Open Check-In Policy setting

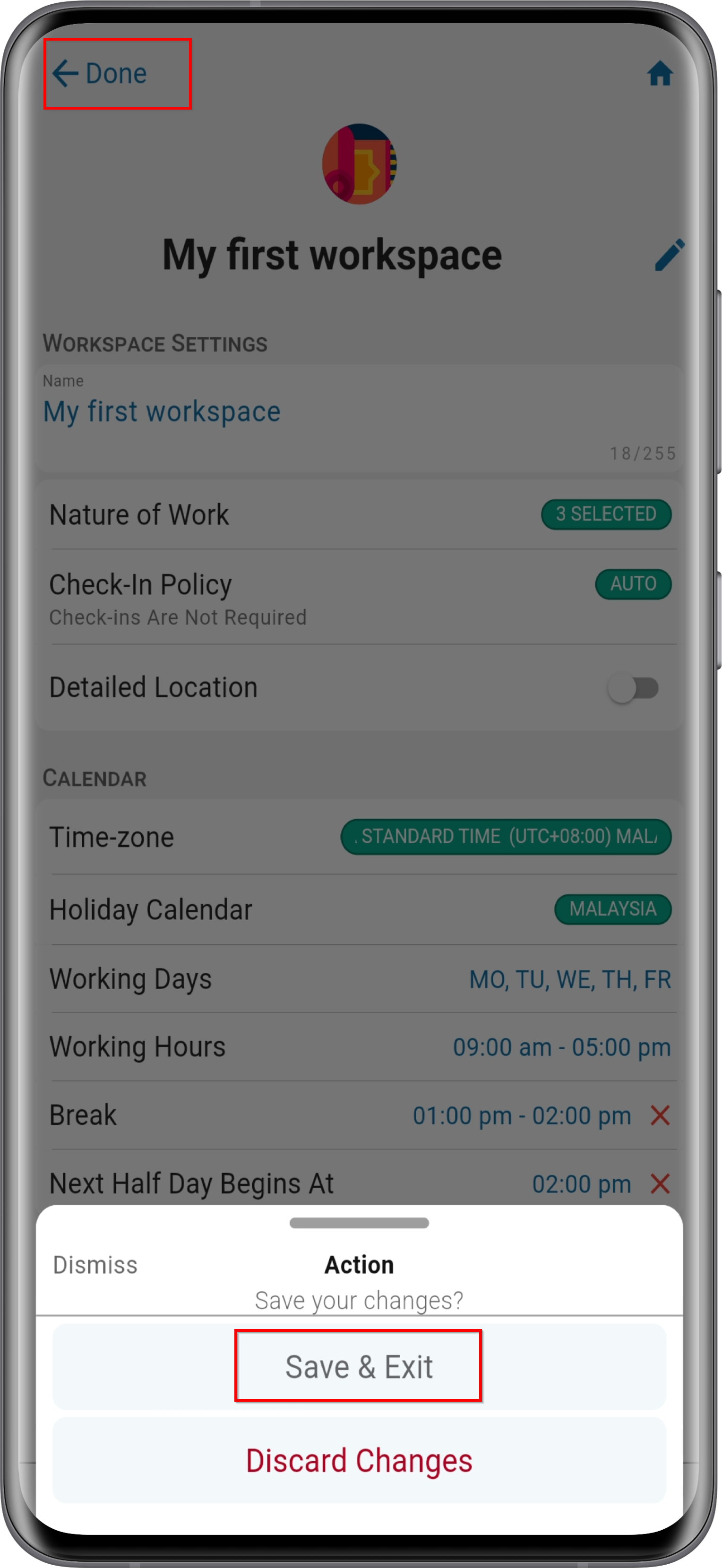tap(359, 597)
